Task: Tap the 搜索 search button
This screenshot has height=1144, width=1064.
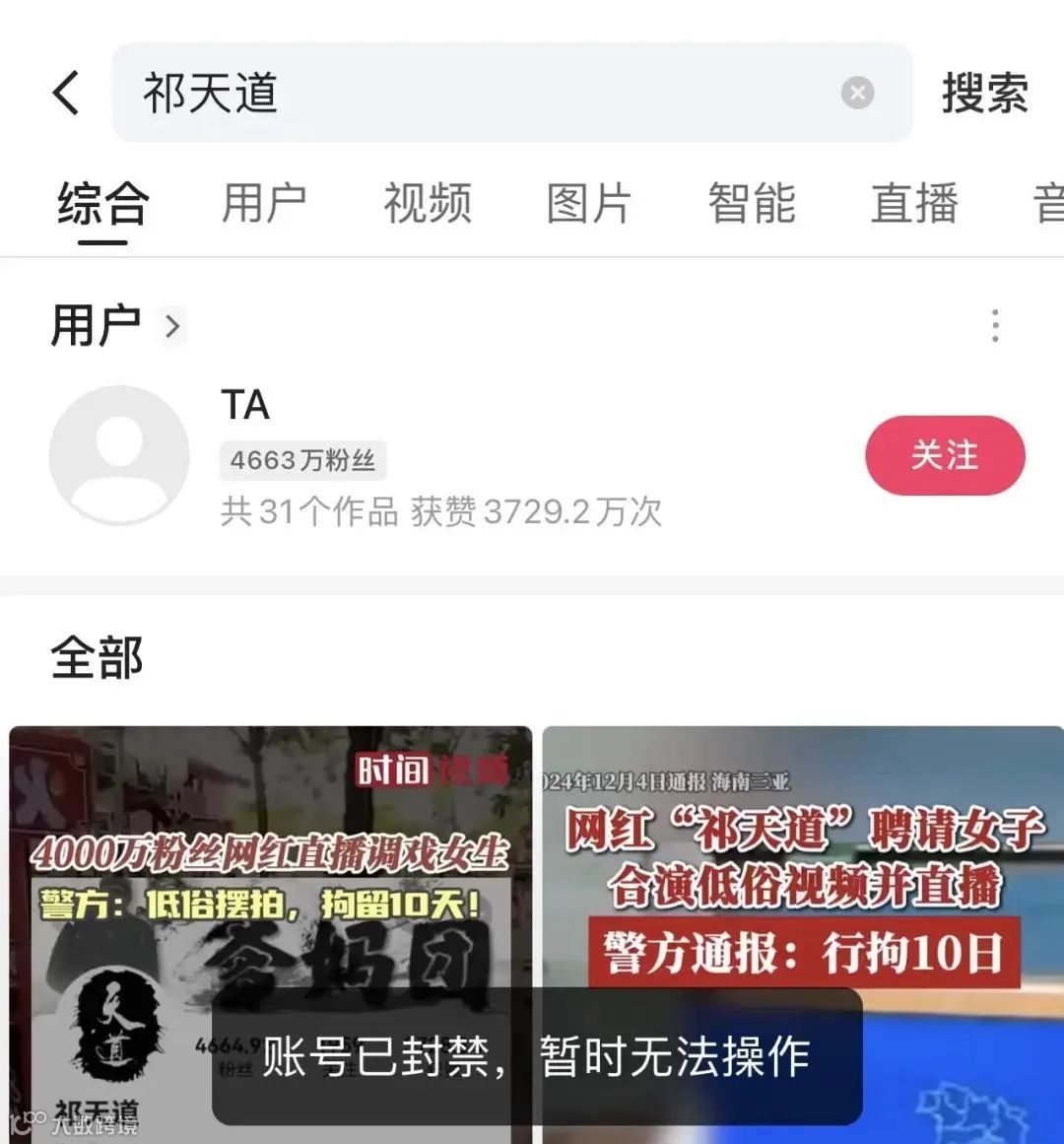Action: 985,92
